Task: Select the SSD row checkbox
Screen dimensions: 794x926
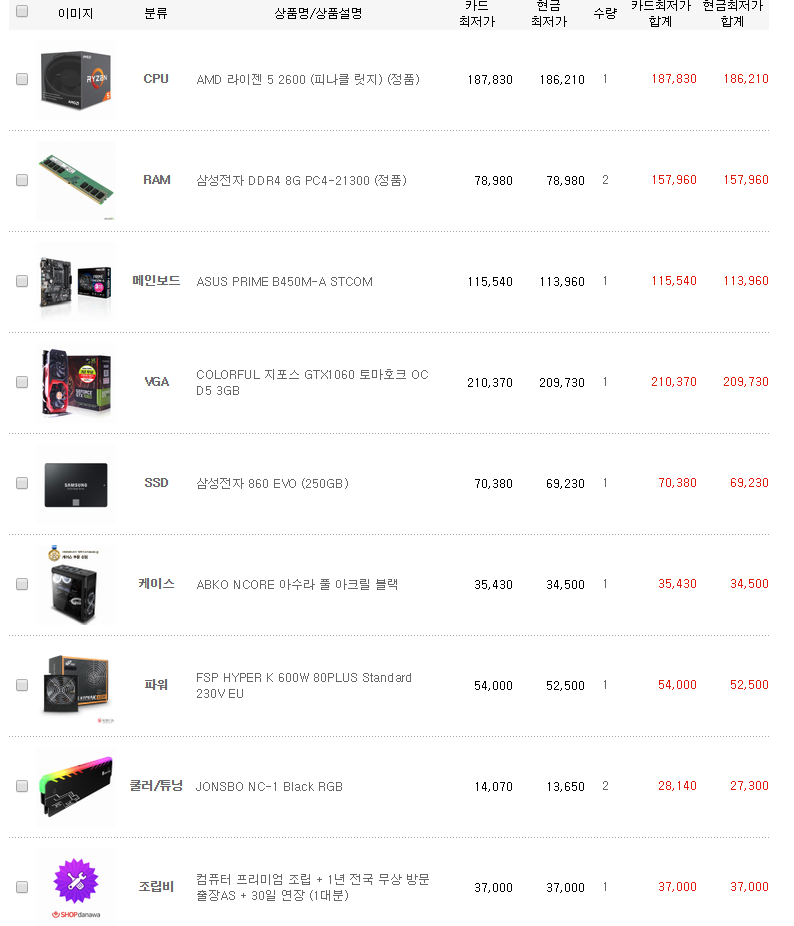Action: [22, 483]
